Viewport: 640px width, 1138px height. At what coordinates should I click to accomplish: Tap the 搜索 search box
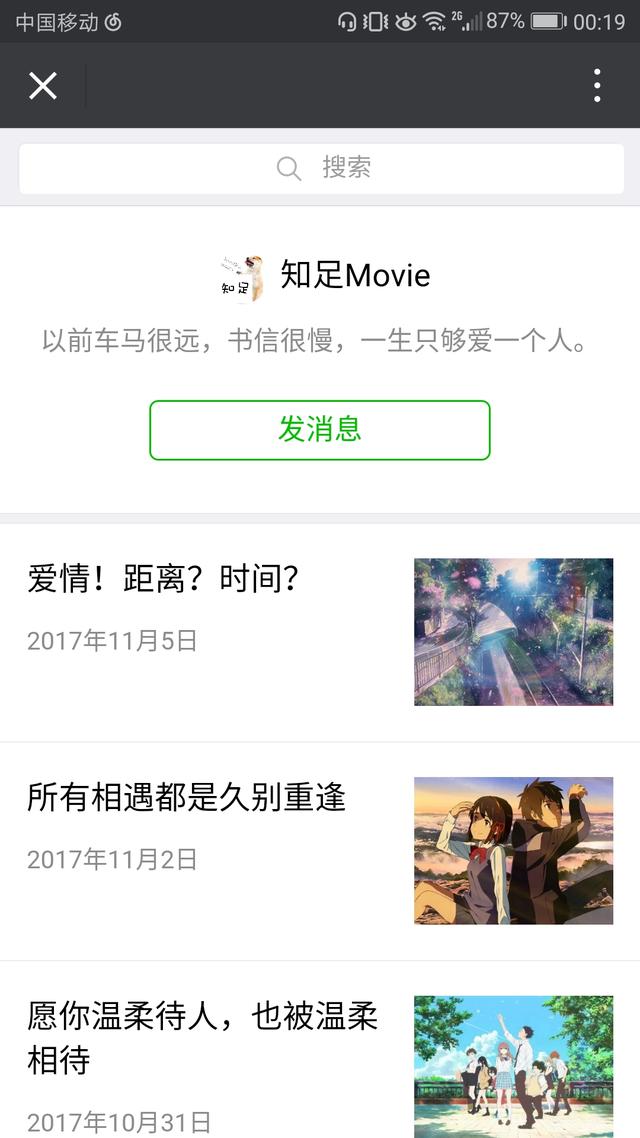pyautogui.click(x=321, y=168)
